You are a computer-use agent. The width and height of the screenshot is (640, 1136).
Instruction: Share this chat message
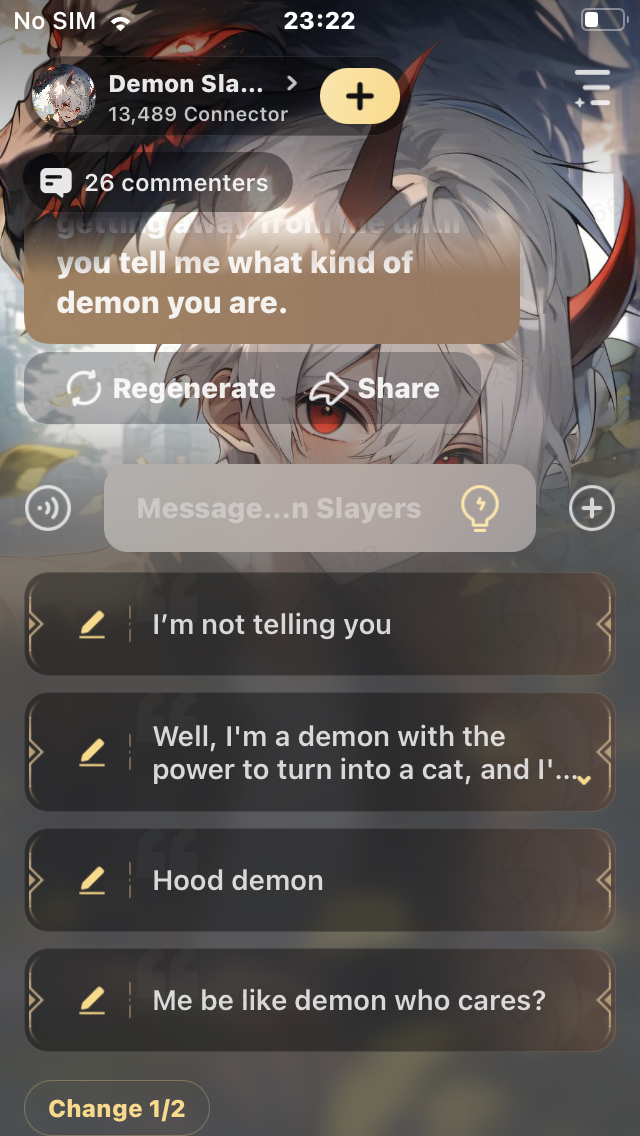[x=376, y=388]
